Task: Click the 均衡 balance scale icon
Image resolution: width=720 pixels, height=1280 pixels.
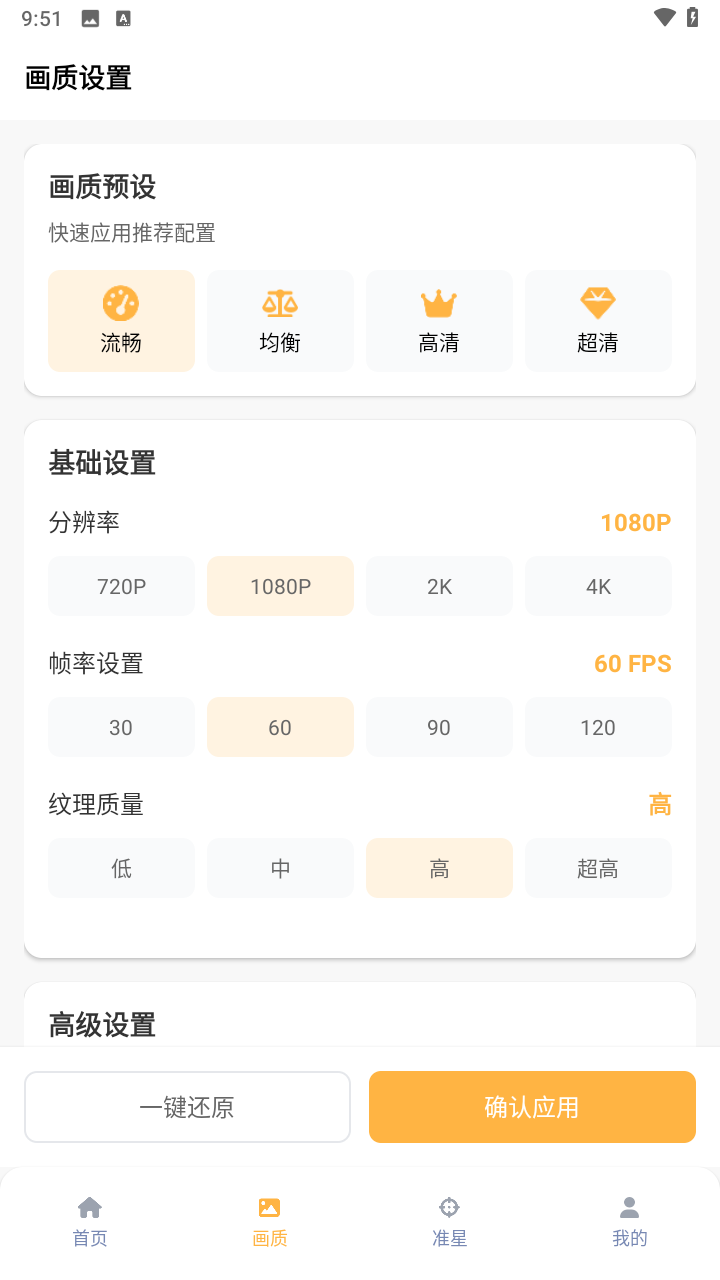Action: pyautogui.click(x=280, y=303)
